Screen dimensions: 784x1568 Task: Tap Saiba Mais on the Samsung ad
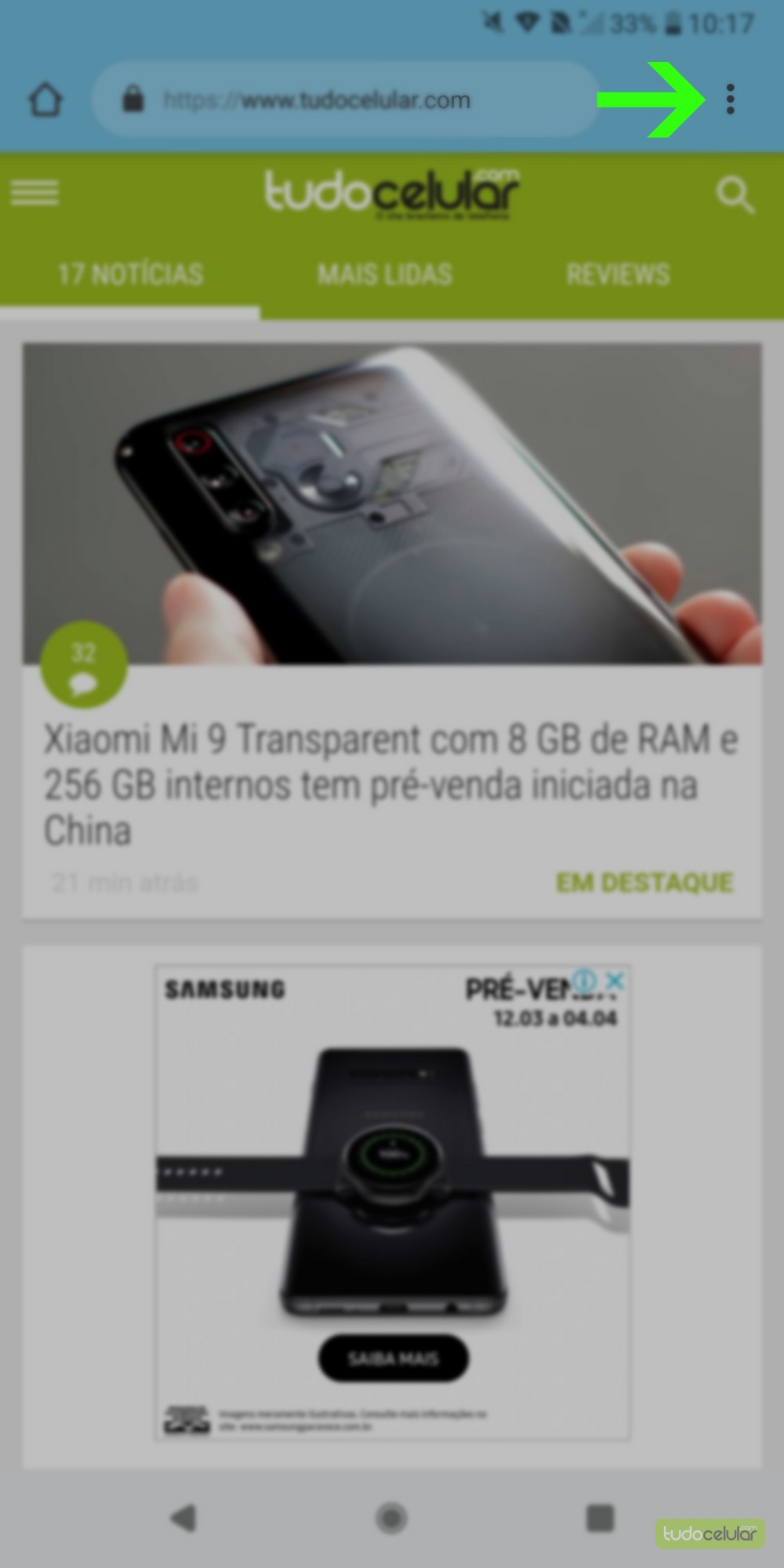[394, 1358]
